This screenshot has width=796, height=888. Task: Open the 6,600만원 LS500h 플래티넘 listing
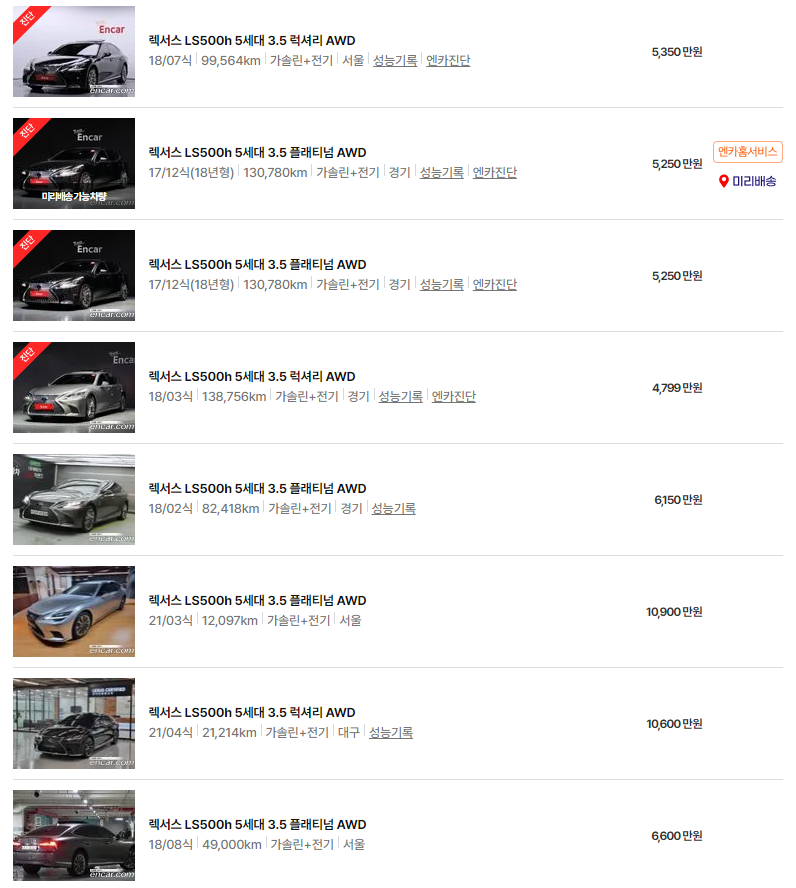point(257,825)
